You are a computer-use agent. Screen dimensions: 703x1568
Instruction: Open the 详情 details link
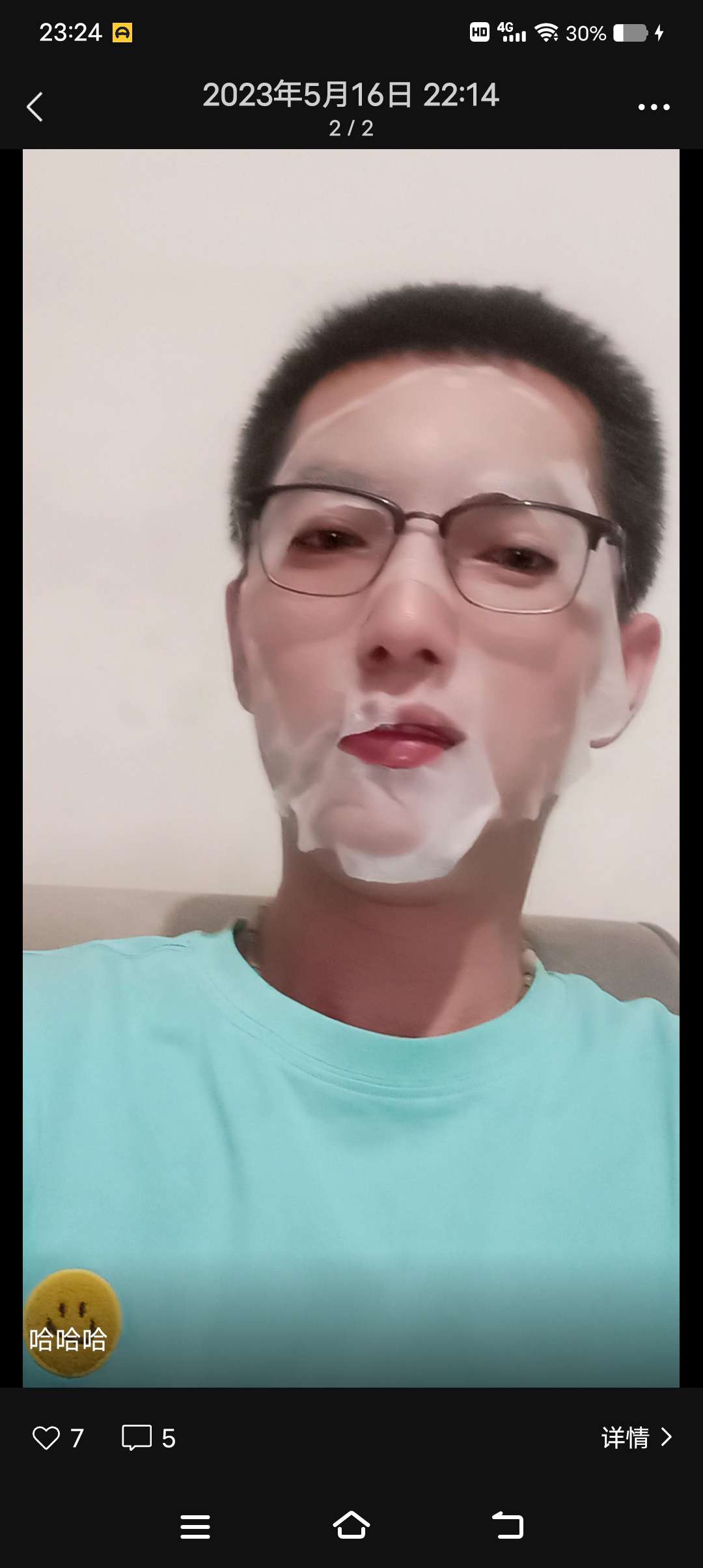pos(635,1438)
